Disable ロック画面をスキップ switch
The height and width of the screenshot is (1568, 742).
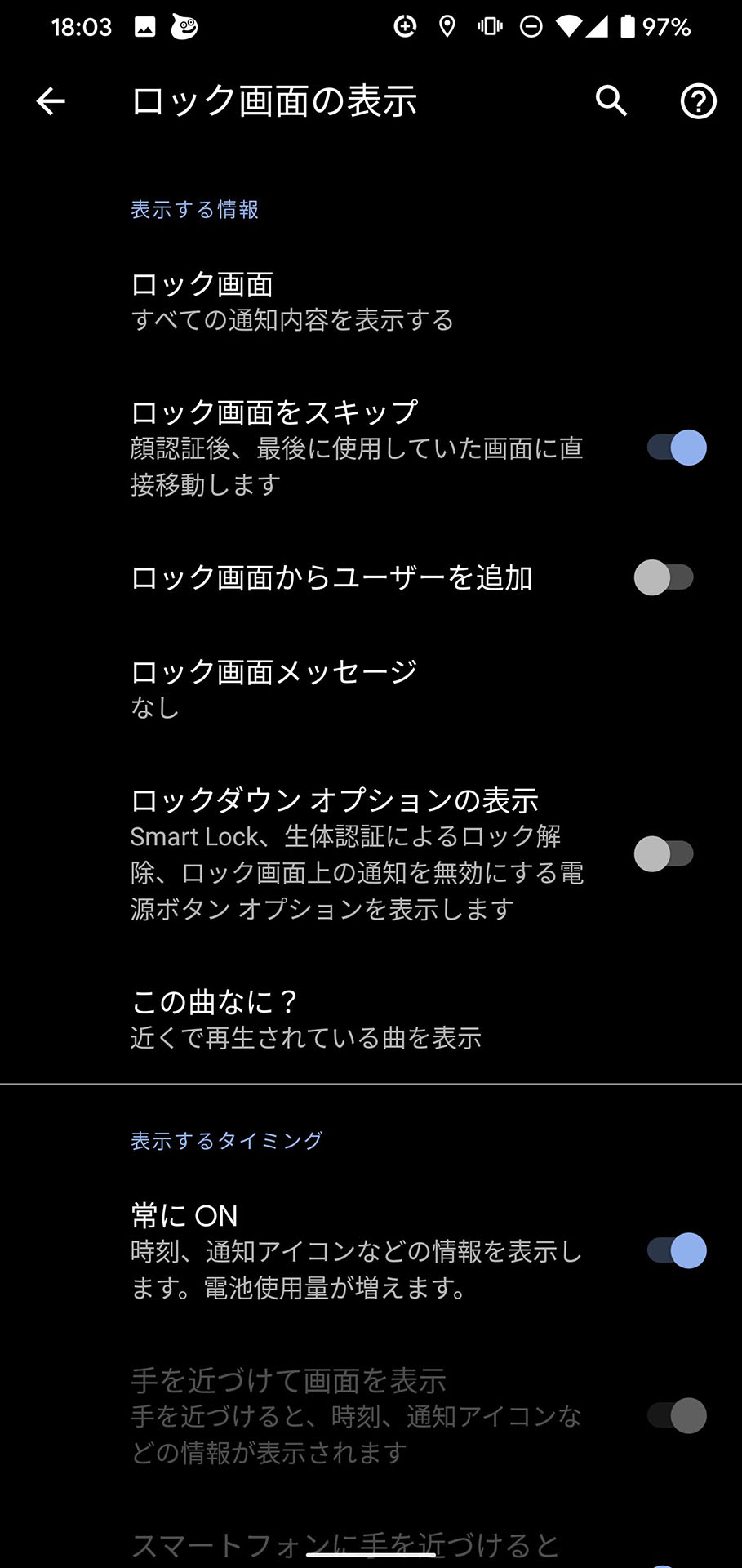tap(677, 448)
